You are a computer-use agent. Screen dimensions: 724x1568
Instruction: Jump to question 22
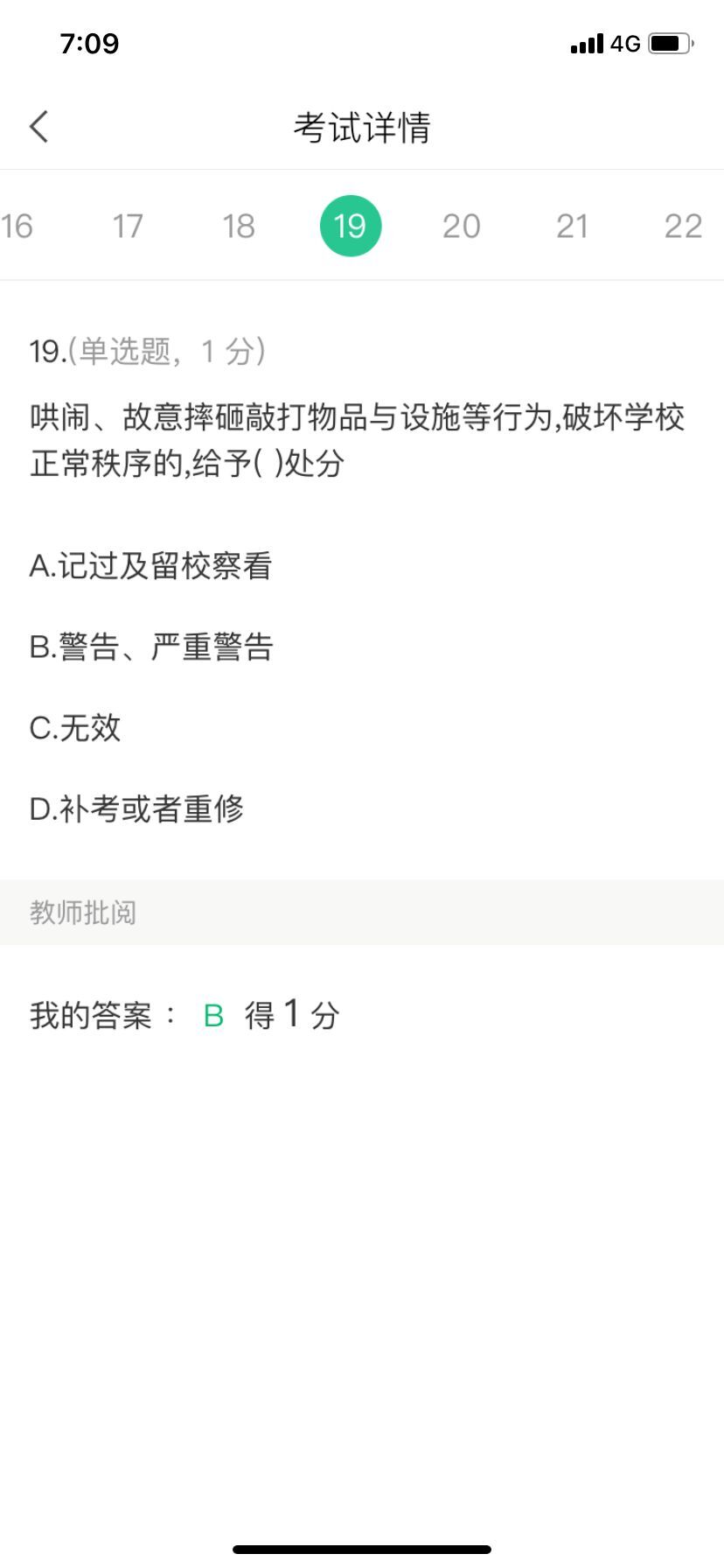click(x=683, y=226)
